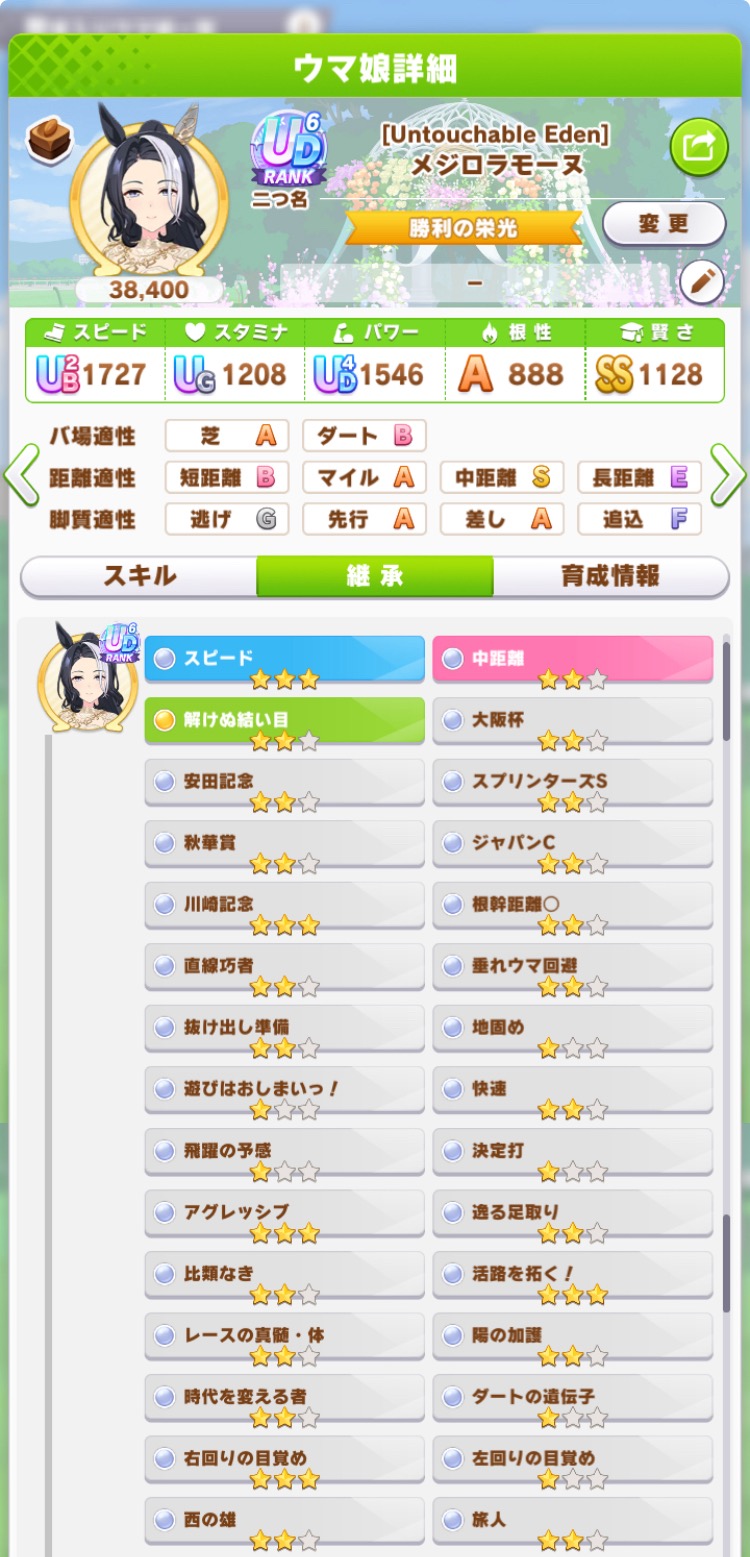Select the 継承 tab
The width and height of the screenshot is (750, 1557).
pos(375,576)
